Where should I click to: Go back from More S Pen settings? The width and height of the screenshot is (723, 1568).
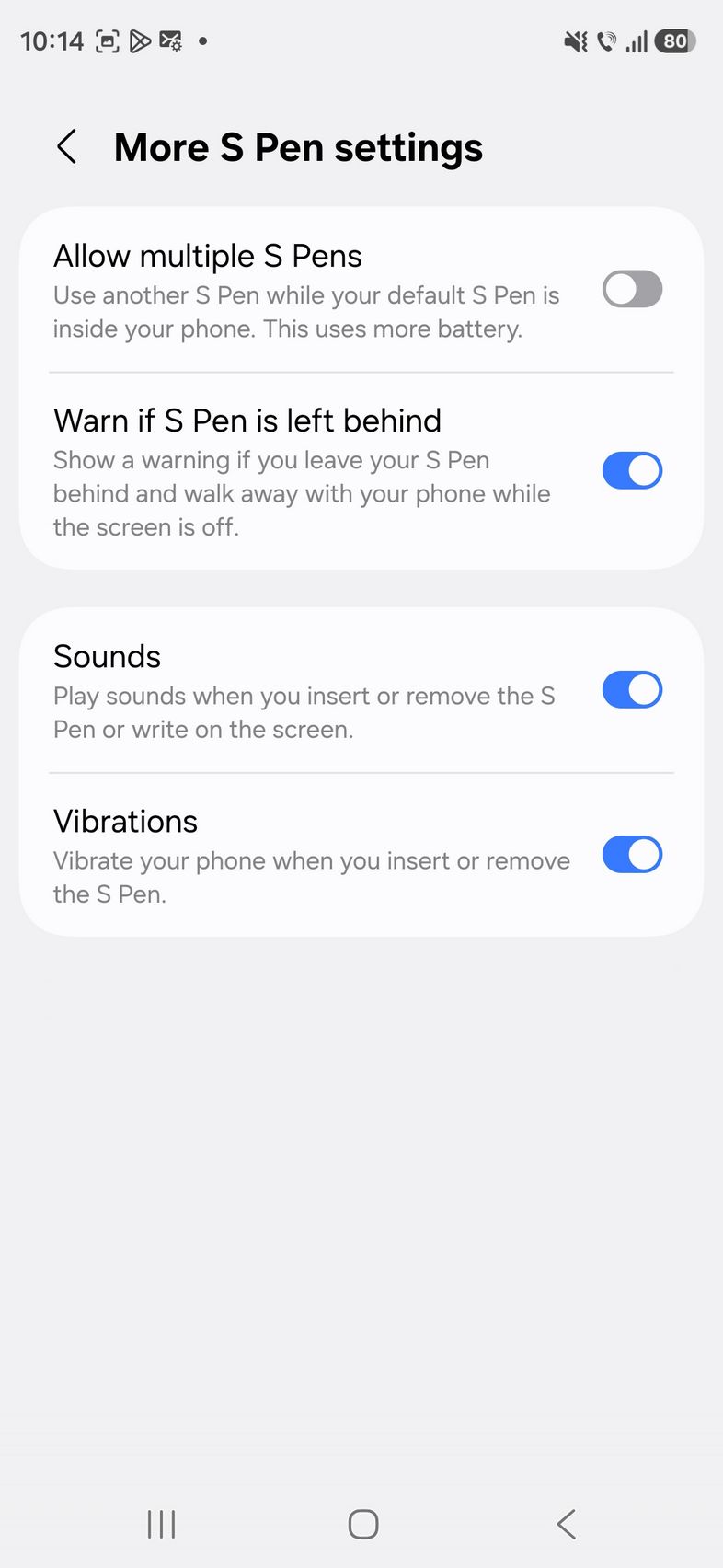pyautogui.click(x=67, y=147)
